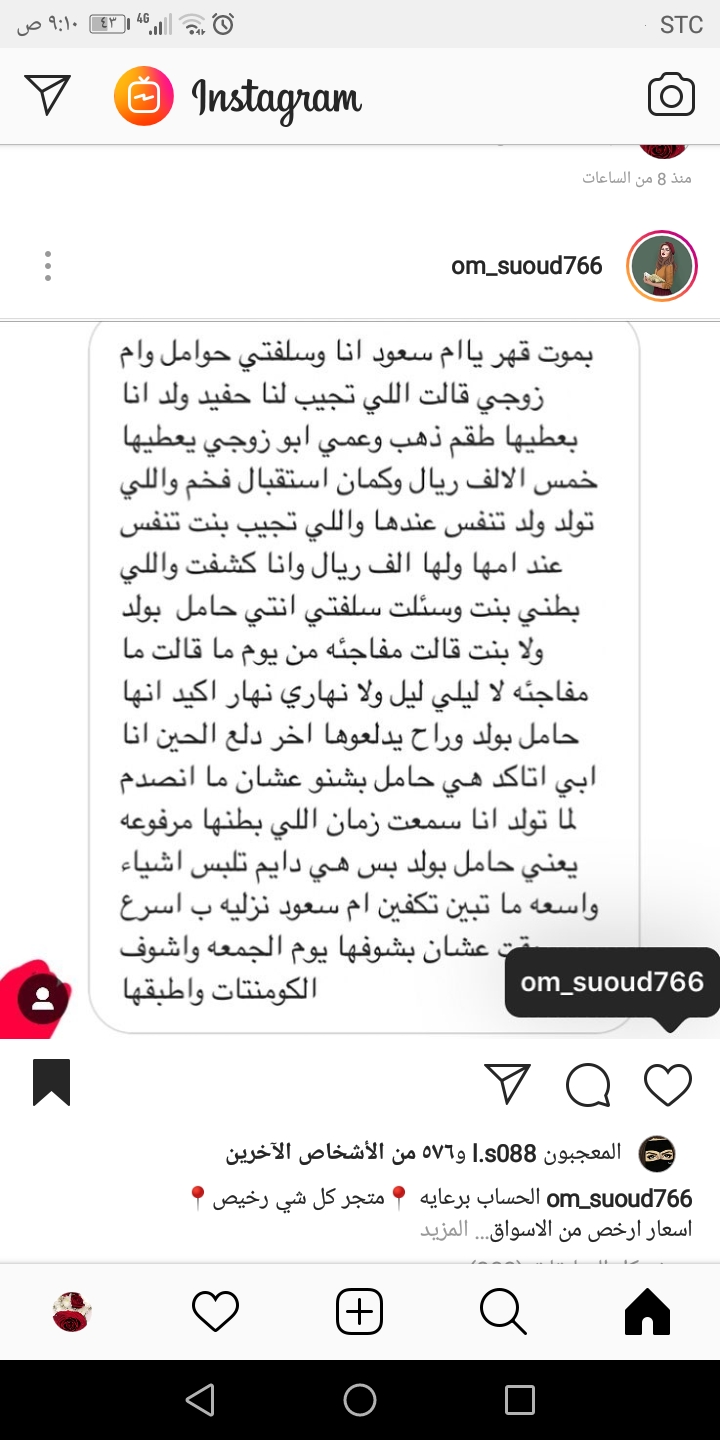Save the post with the bookmark icon
Screen dimensions: 720x1440
pyautogui.click(x=52, y=1083)
